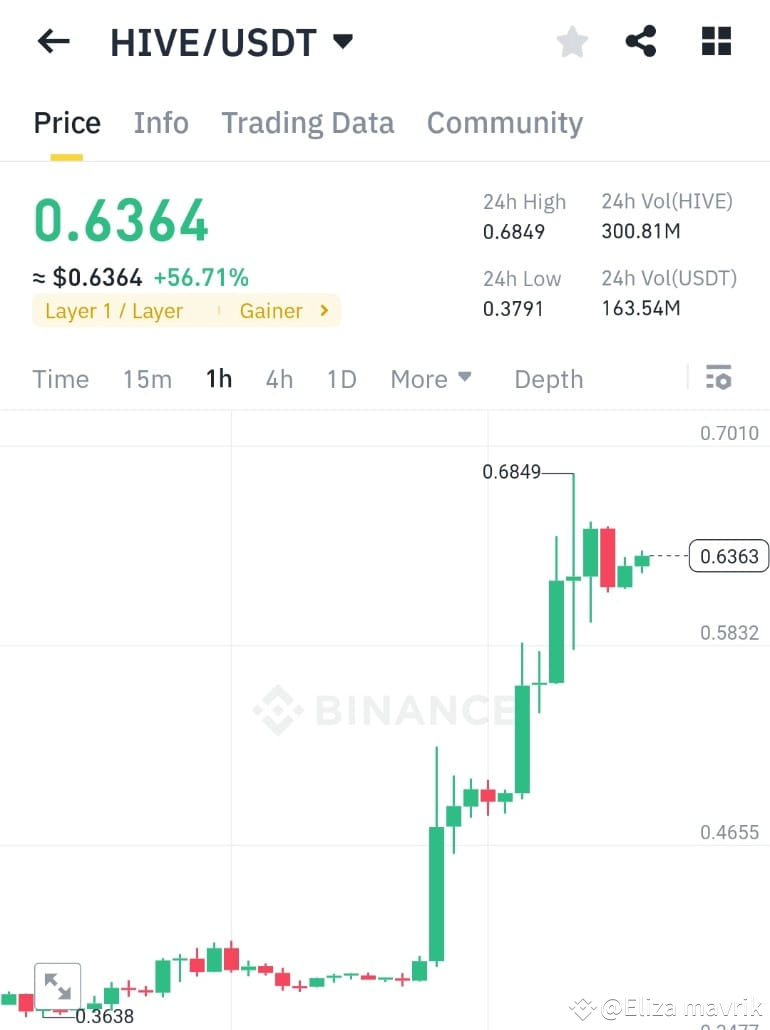The width and height of the screenshot is (770, 1030).
Task: Switch candle interval to 15m
Action: (147, 379)
